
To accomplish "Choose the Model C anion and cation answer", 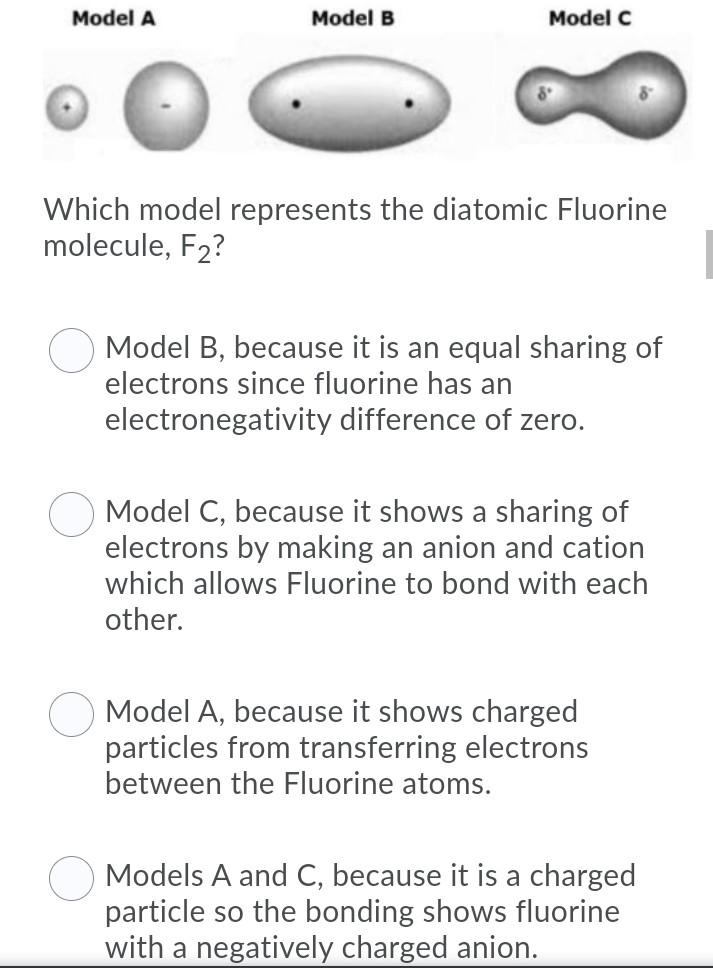I will (x=72, y=515).
